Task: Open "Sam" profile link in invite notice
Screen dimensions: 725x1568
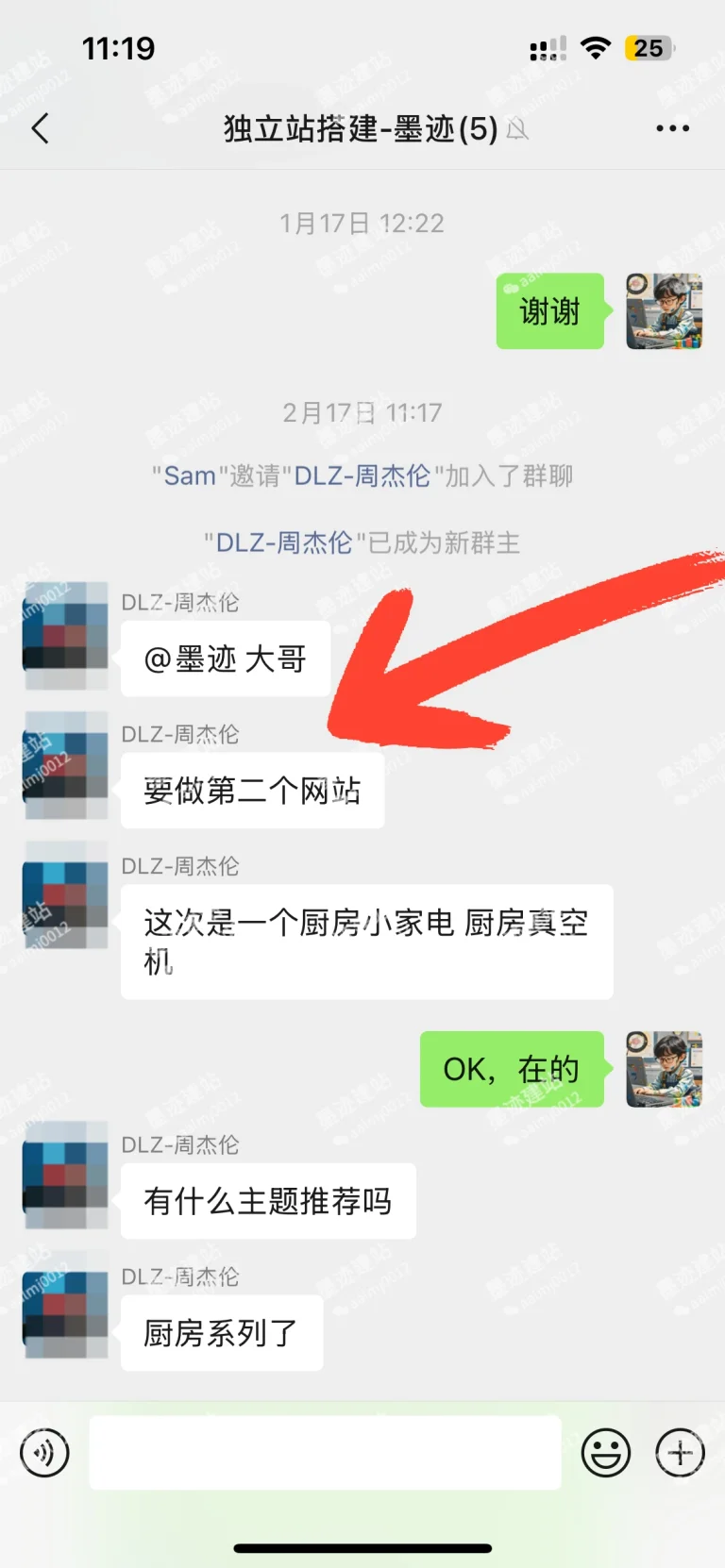Action: pos(190,475)
